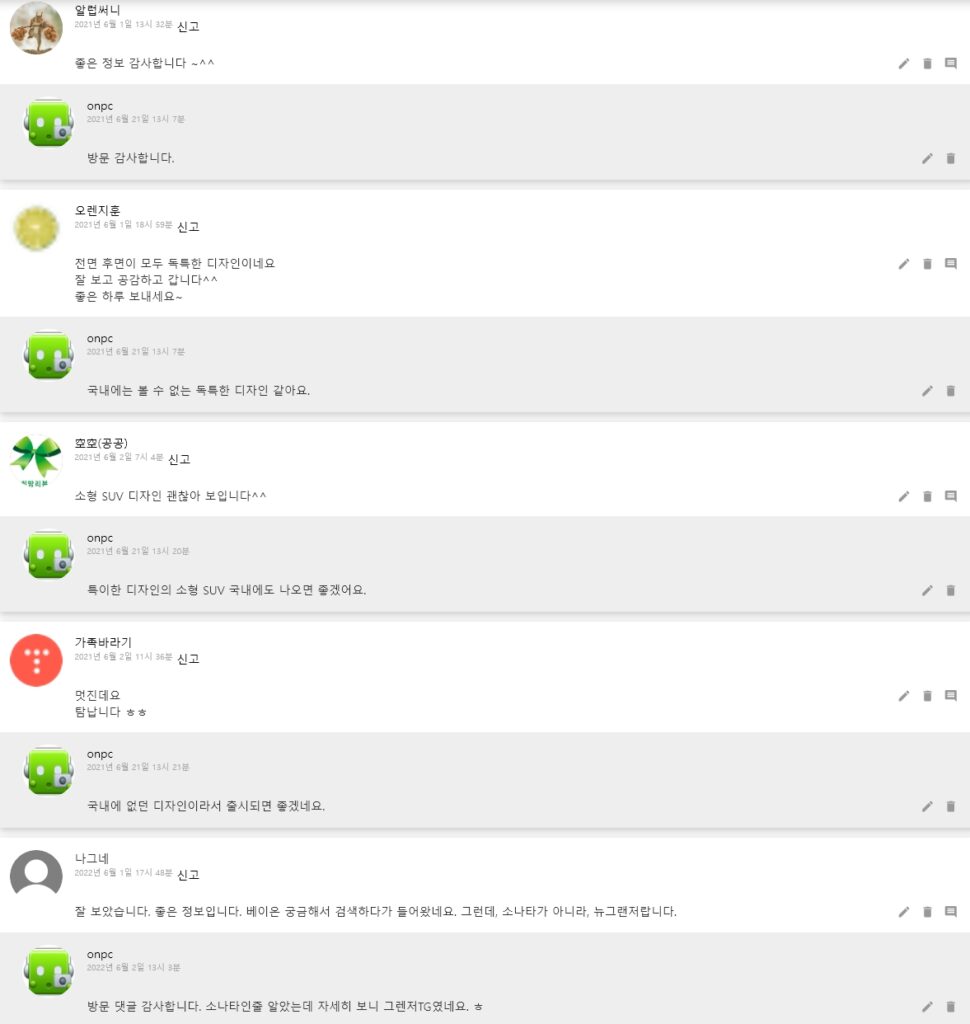970x1024 pixels.
Task: Report the comment by 알럽써니
Action: [188, 26]
